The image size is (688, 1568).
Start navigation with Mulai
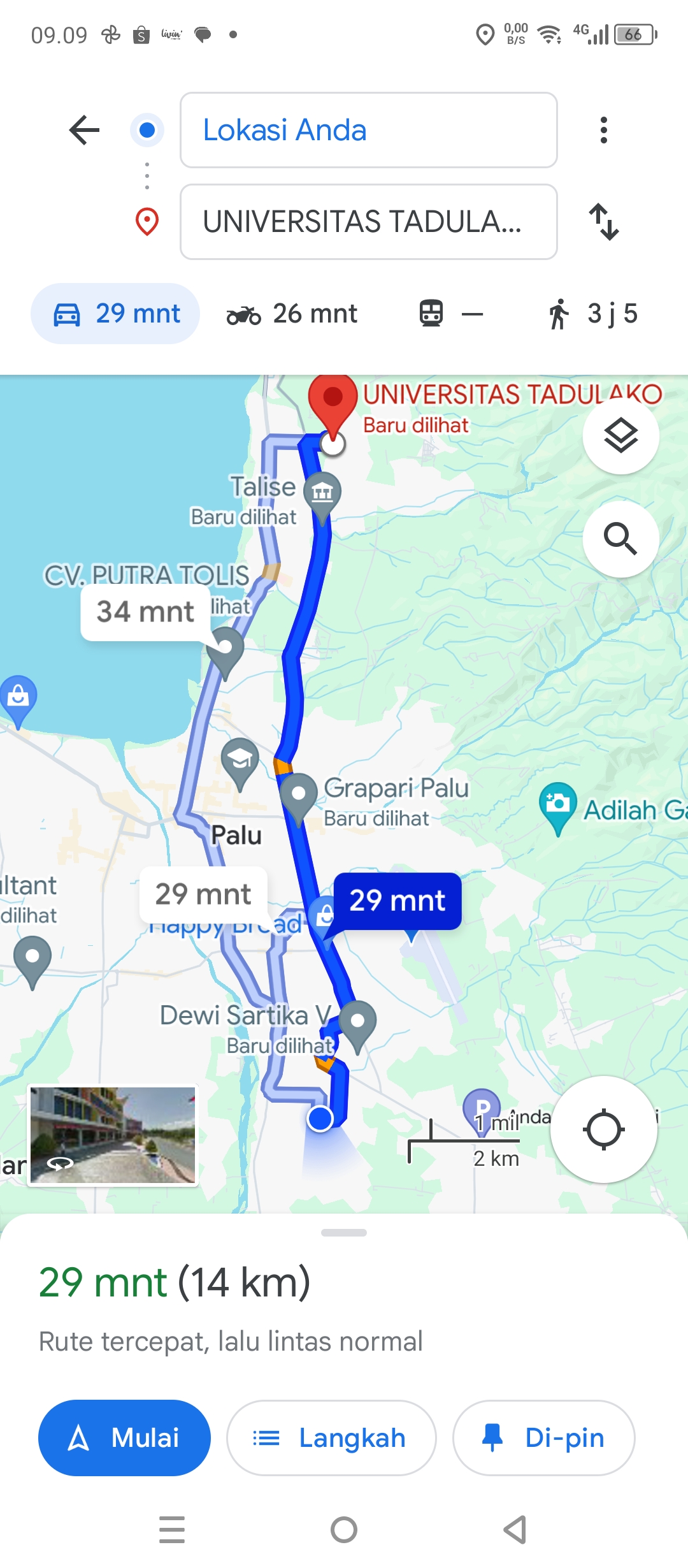[124, 1438]
